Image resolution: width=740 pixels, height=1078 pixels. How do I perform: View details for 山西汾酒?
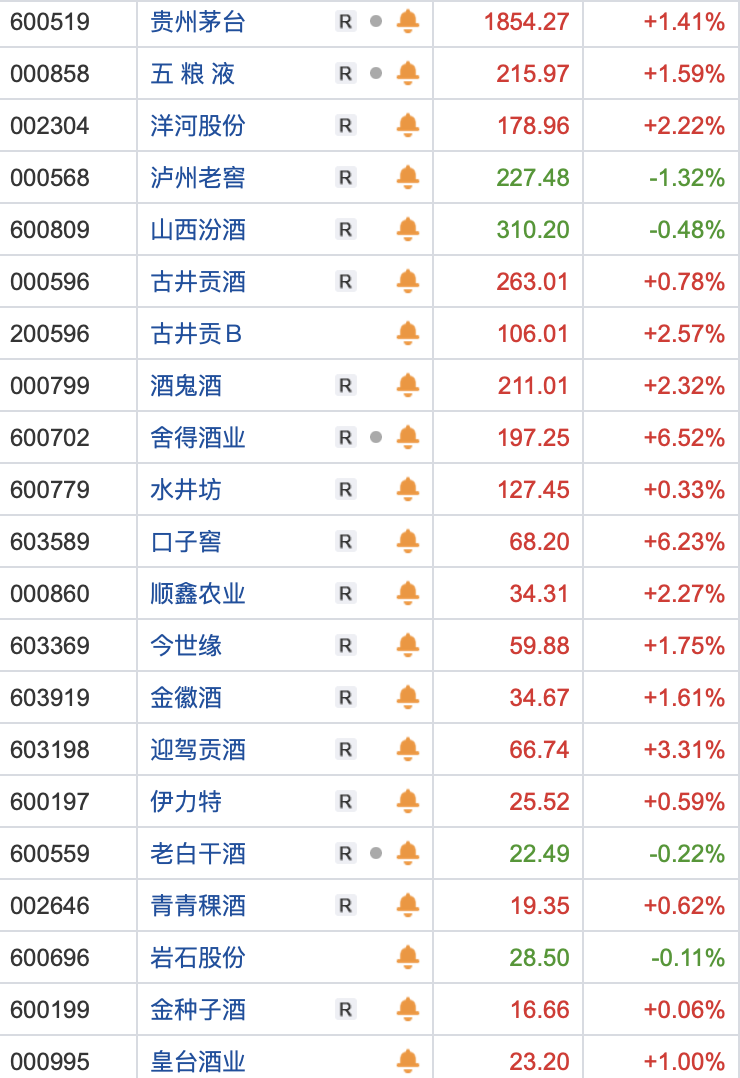(197, 230)
